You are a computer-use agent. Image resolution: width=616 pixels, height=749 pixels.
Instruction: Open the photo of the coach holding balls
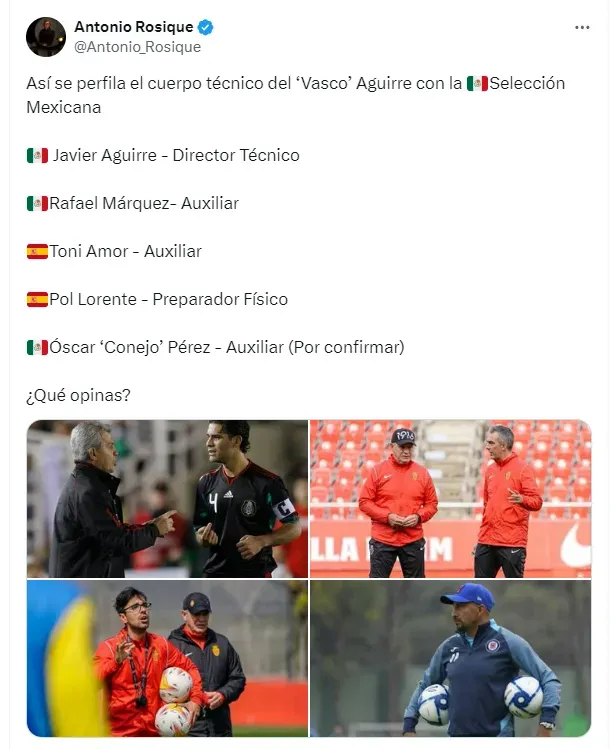[x=451, y=659]
